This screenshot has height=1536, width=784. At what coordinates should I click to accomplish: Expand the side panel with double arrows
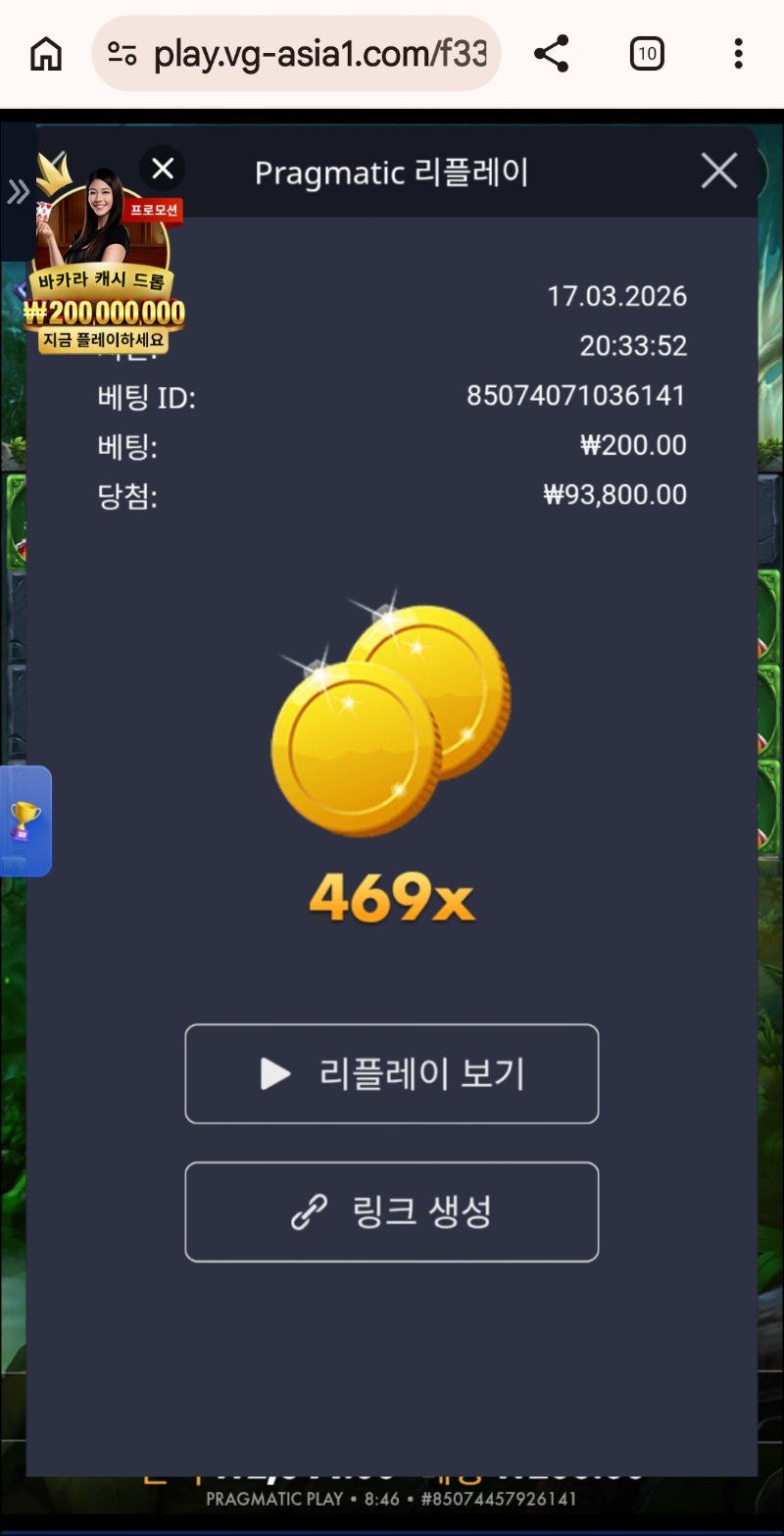pyautogui.click(x=18, y=191)
